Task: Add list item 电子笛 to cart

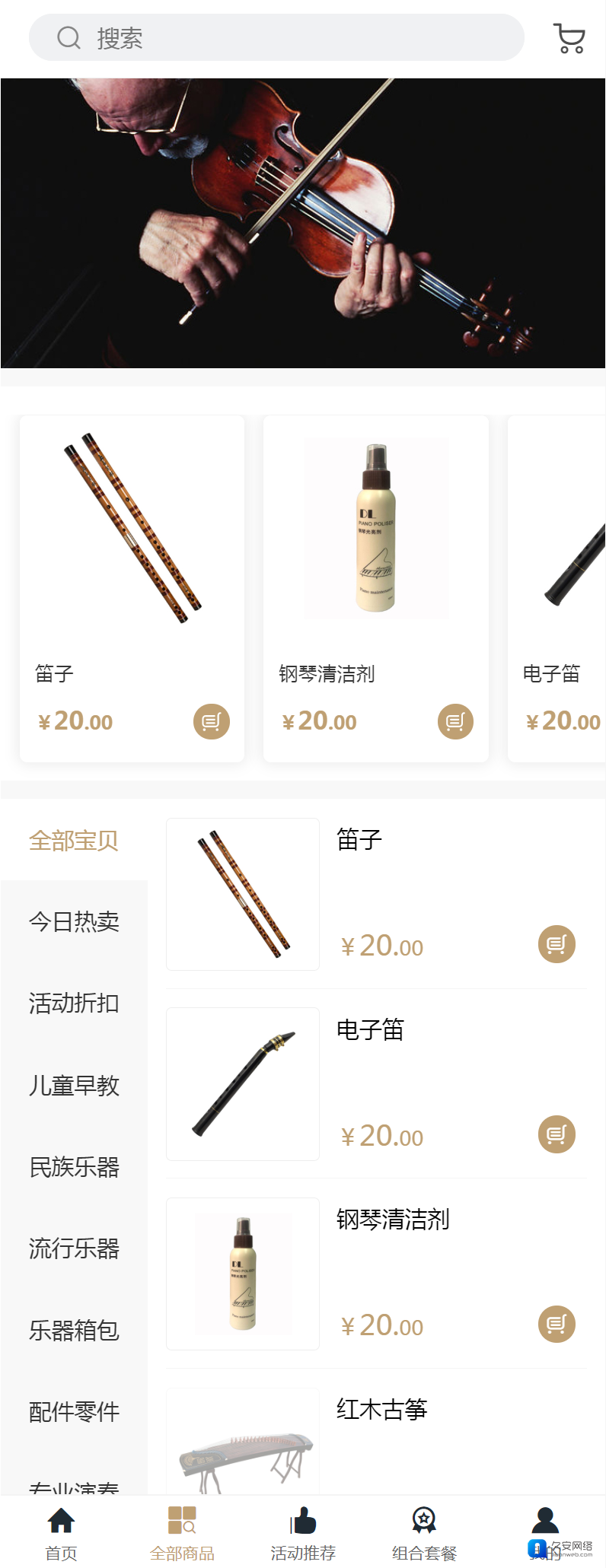Action: 557,1134
